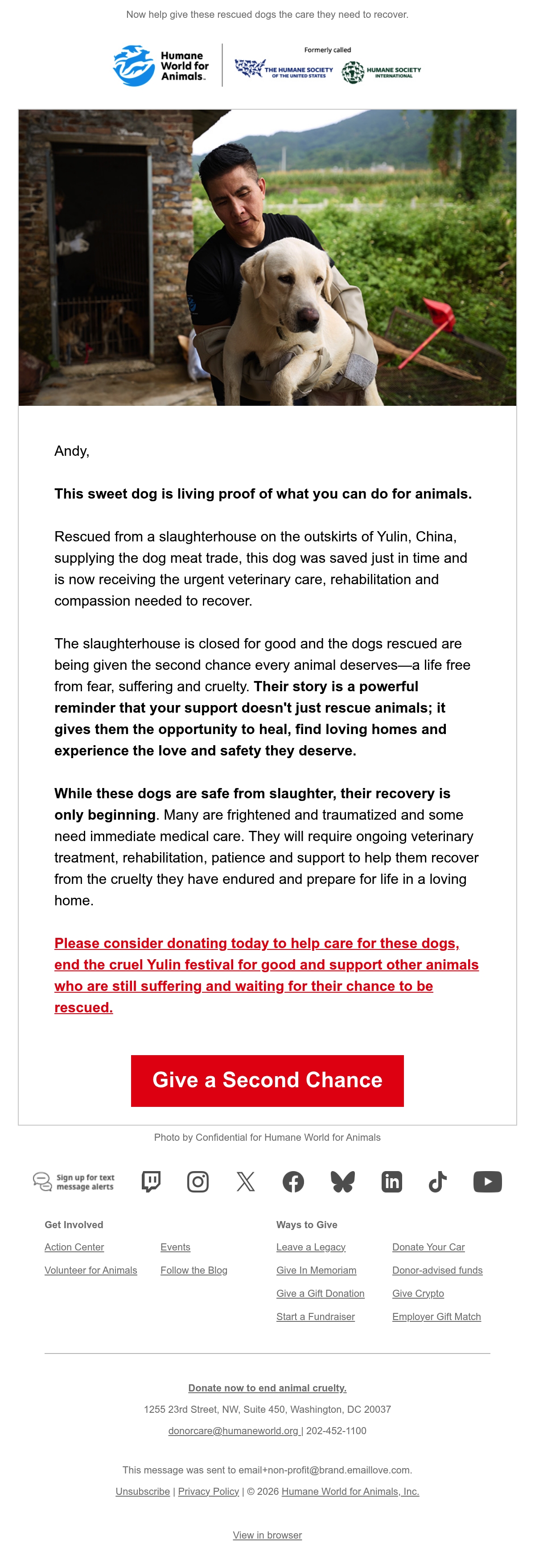The width and height of the screenshot is (535, 1568).
Task: Follow the Blog link
Action: [x=193, y=1271]
